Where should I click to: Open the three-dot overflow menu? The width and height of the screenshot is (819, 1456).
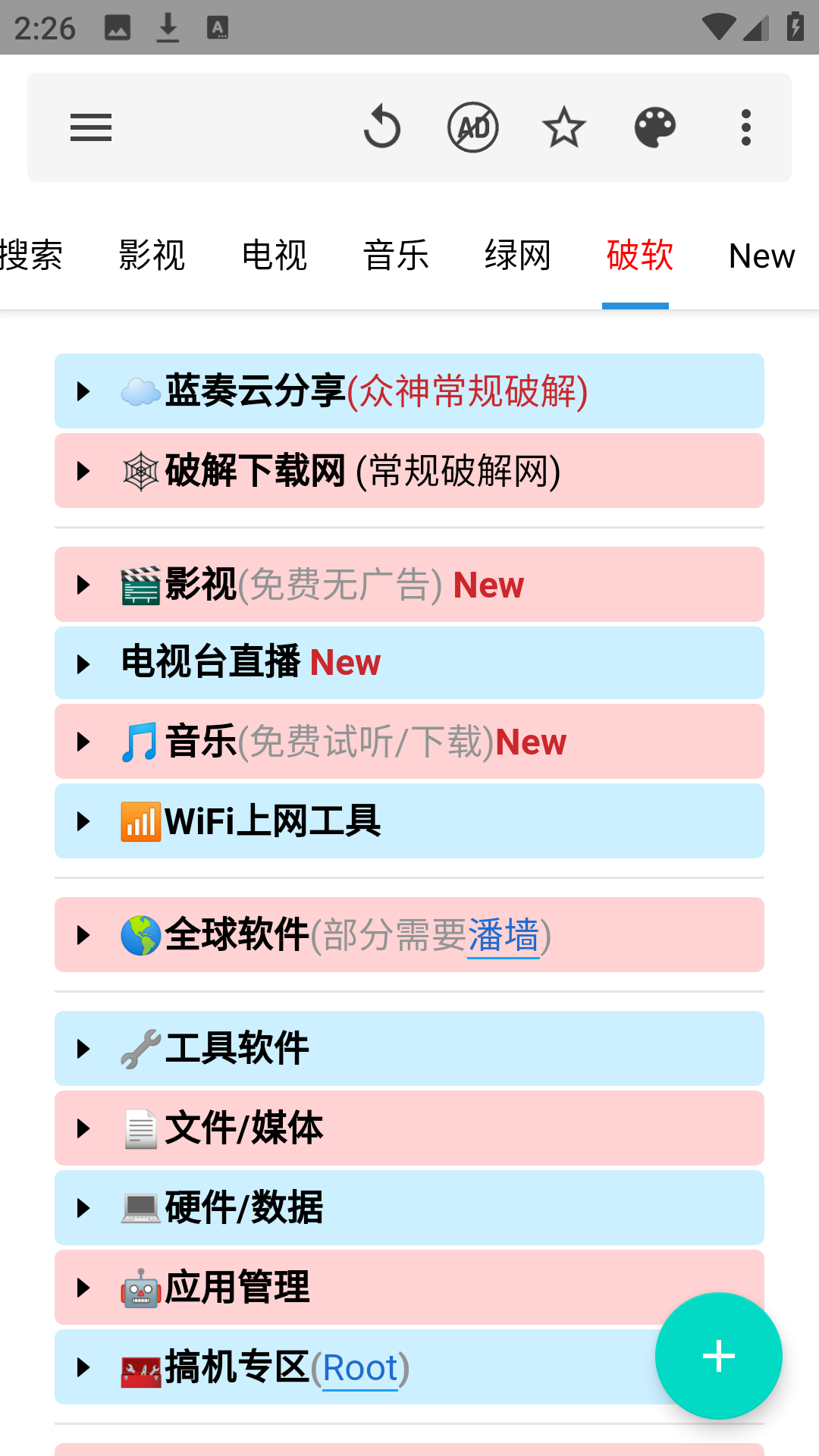[x=746, y=127]
